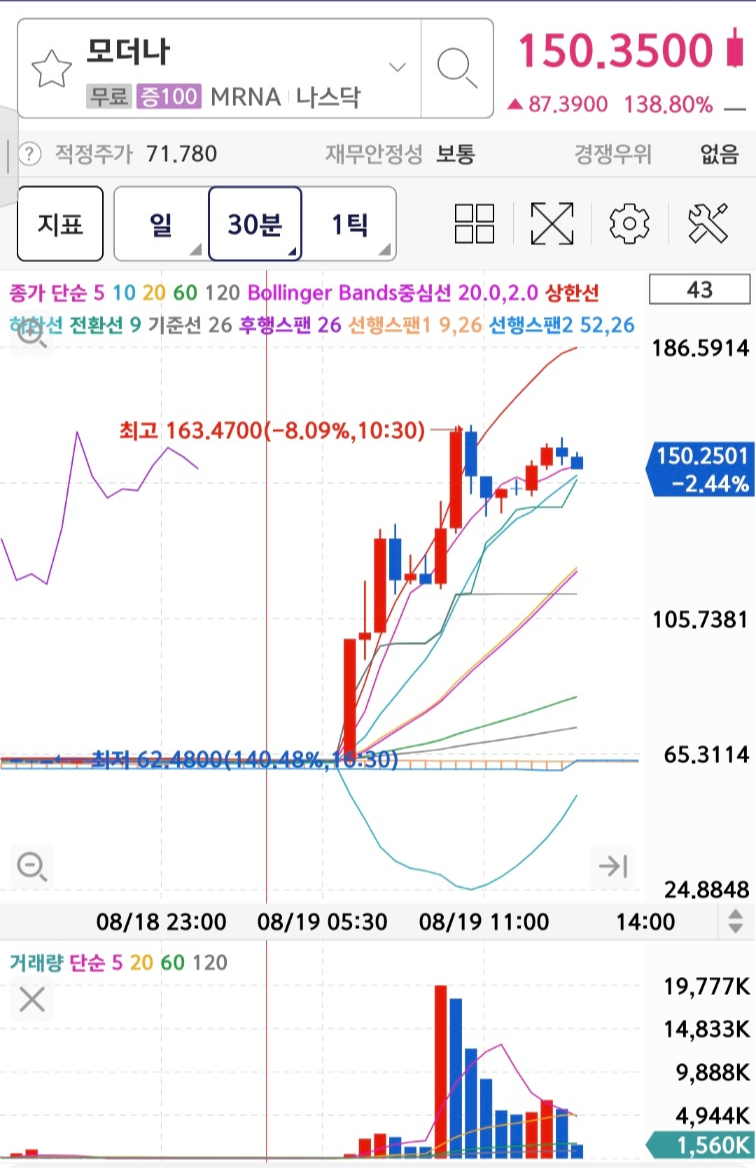This screenshot has width=756, height=1168.
Task: Open the 지표 indicators button
Action: [x=60, y=223]
